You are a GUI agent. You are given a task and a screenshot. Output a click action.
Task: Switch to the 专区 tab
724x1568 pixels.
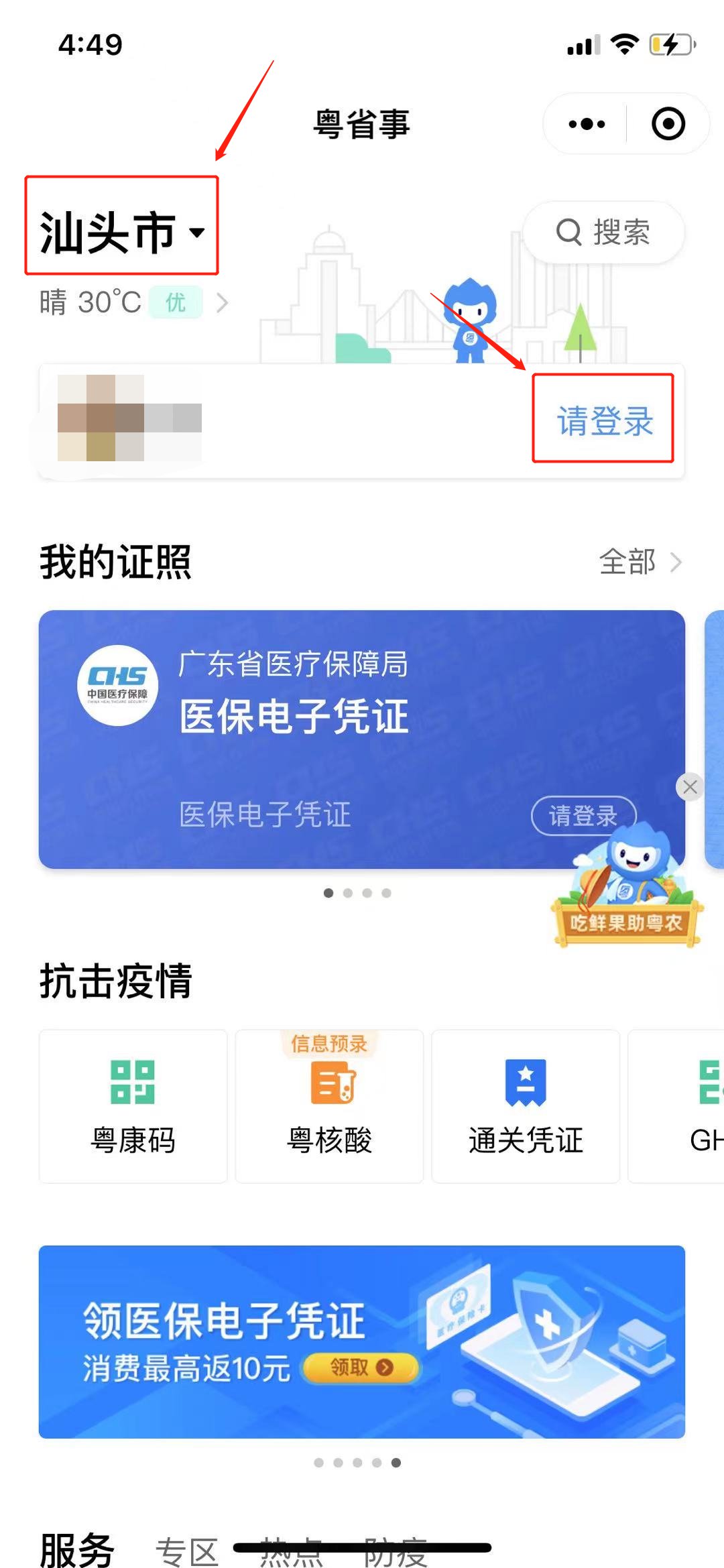tap(187, 1551)
